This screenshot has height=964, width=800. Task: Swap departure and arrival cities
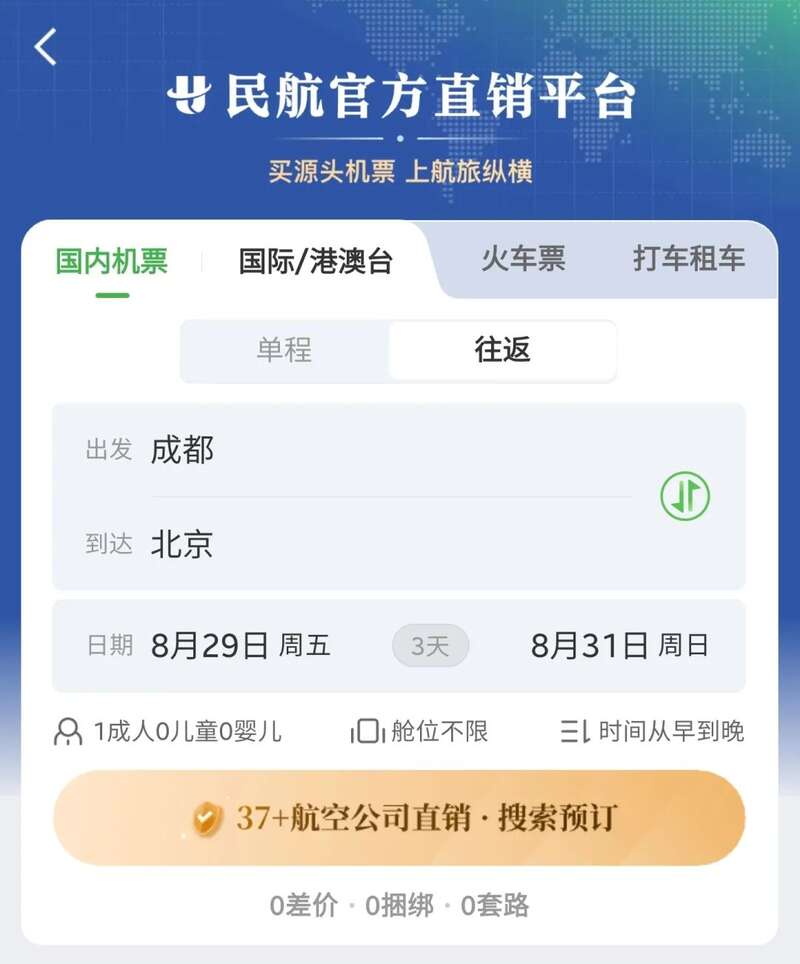click(x=685, y=496)
